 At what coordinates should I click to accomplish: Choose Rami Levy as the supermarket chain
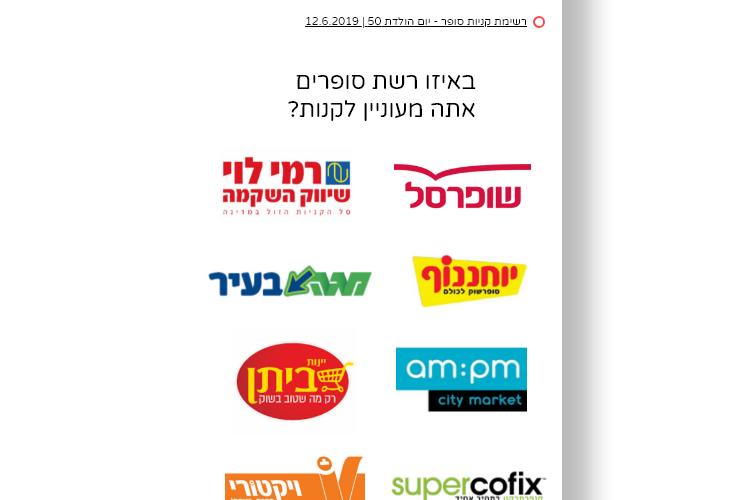(x=286, y=187)
